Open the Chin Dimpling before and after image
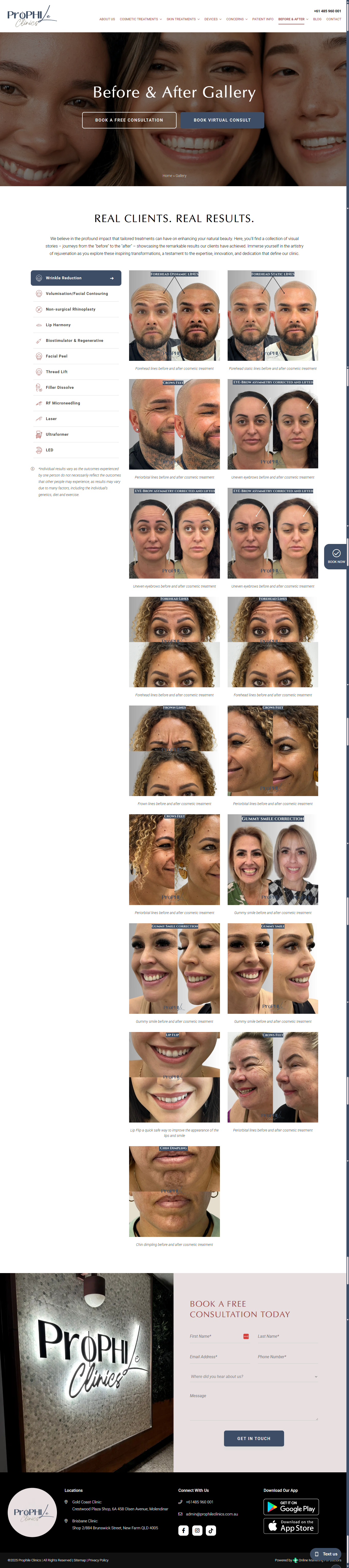The width and height of the screenshot is (349, 1568). [x=174, y=1191]
